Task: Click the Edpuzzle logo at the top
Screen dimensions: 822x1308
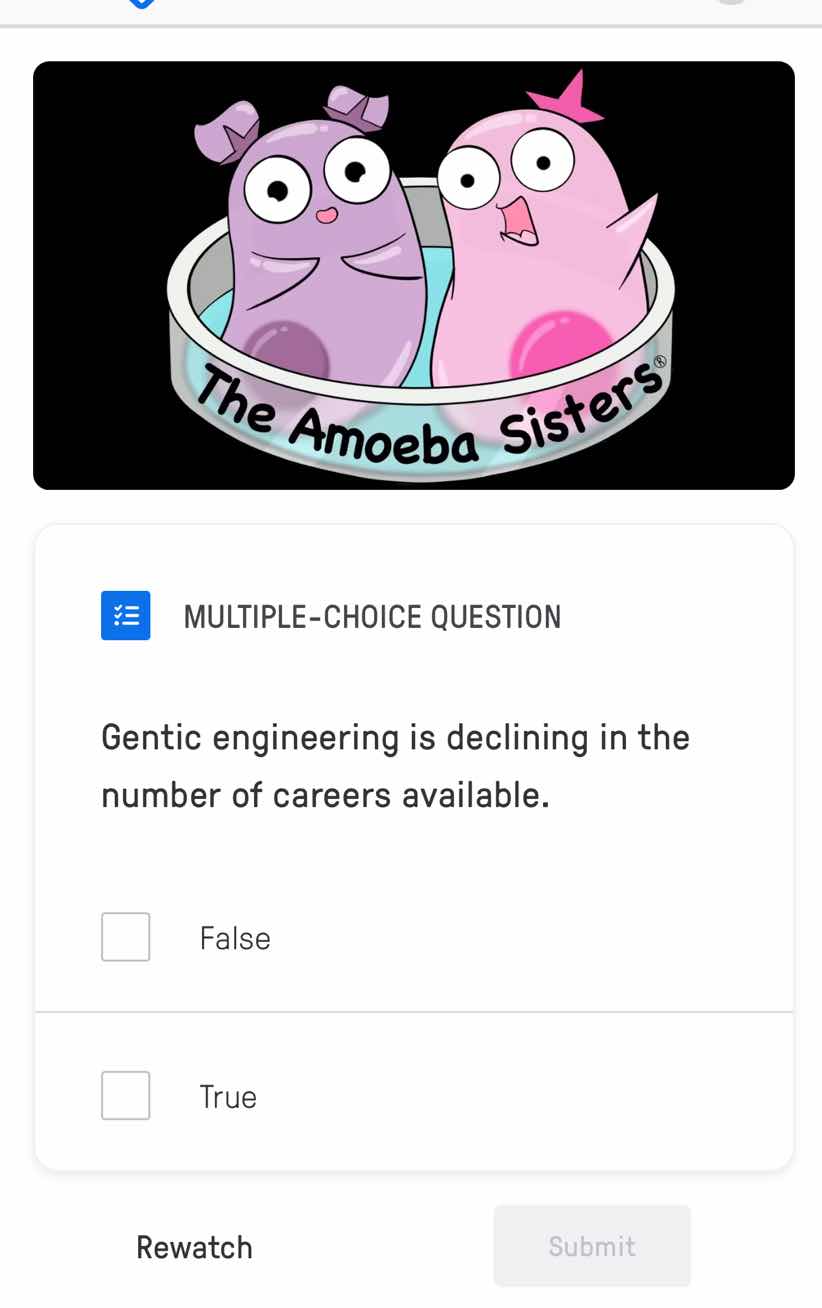Action: tap(140, 5)
